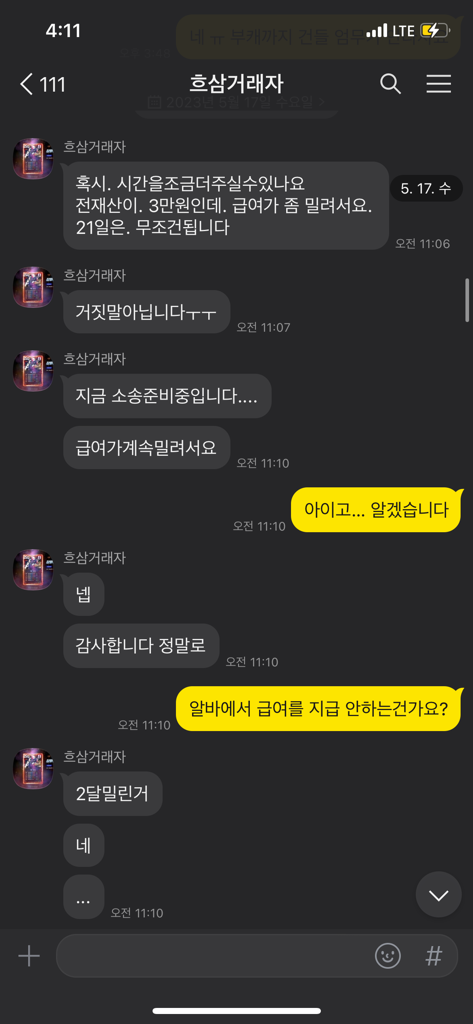
Task: Go back to the chat list
Action: click(x=42, y=84)
